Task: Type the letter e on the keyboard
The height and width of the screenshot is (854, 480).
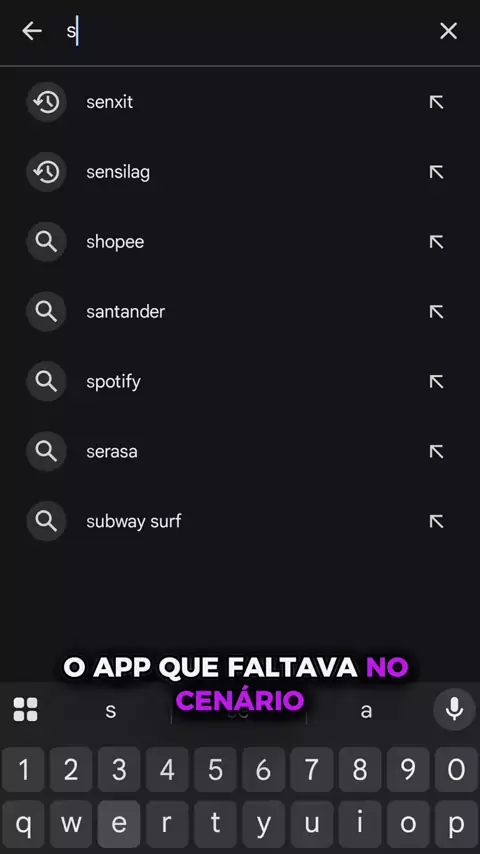Action: 119,824
